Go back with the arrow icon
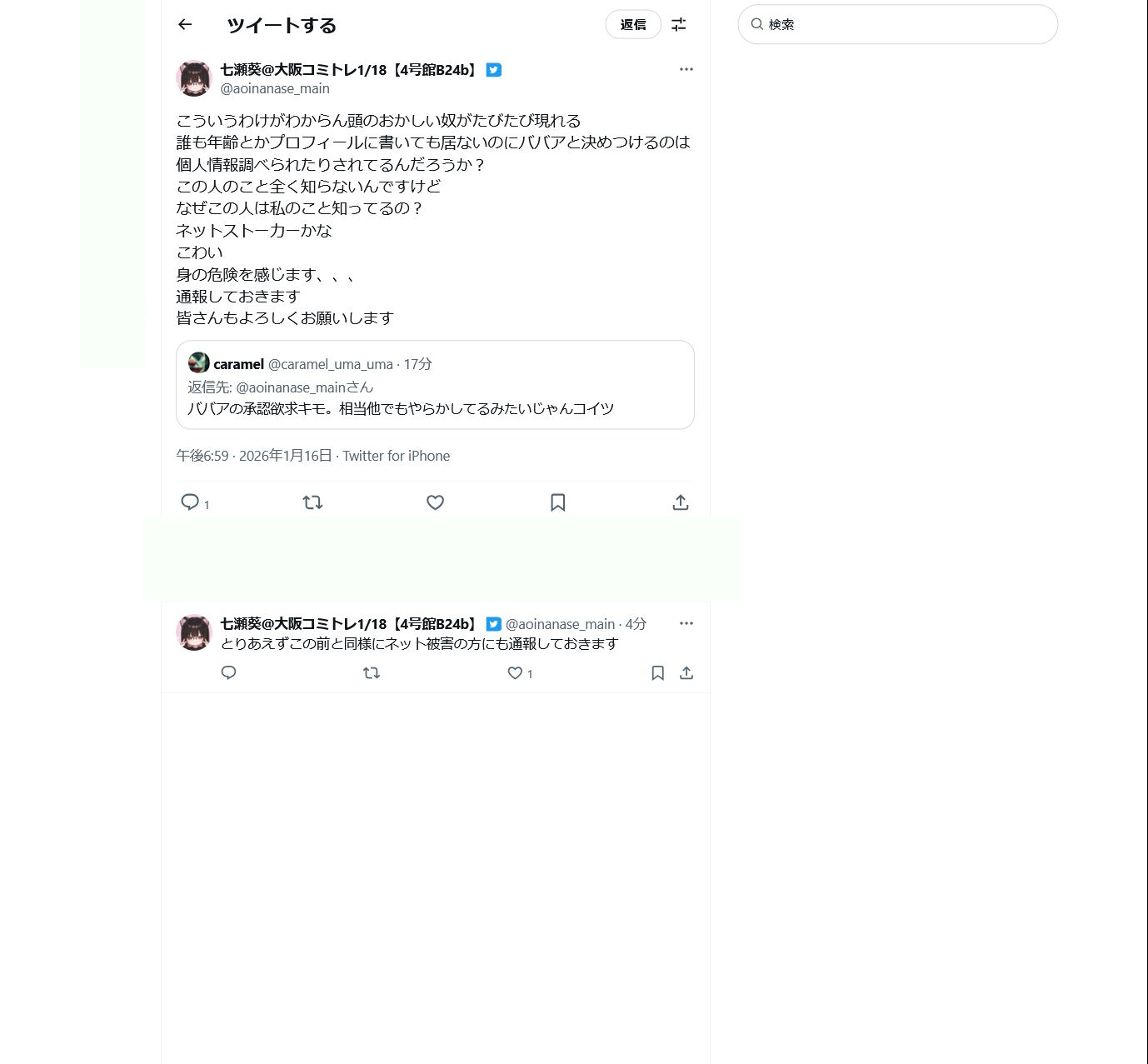This screenshot has height=1064, width=1148. [x=185, y=25]
